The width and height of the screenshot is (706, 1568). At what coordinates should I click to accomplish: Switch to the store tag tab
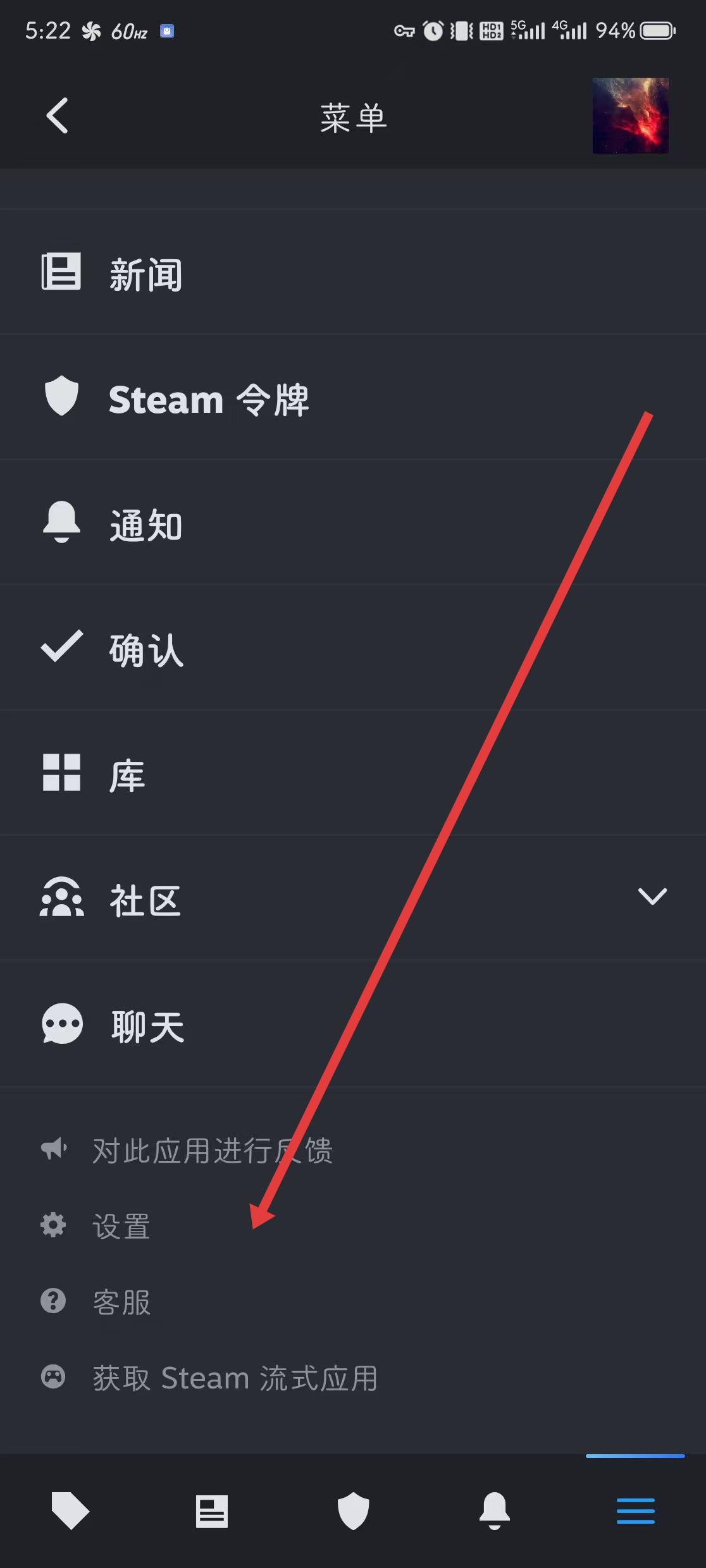pyautogui.click(x=70, y=1511)
